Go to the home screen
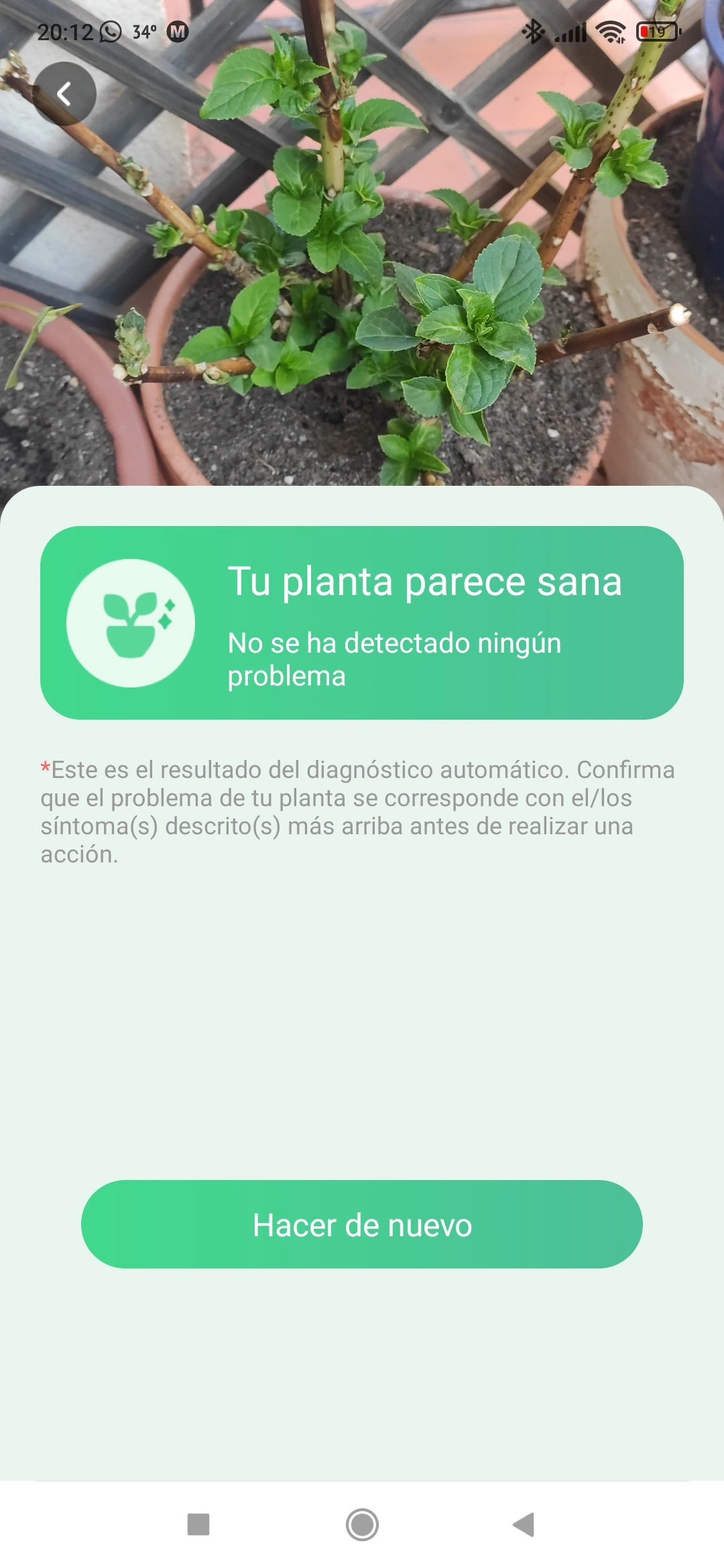Viewport: 724px width, 1568px height. click(x=362, y=1524)
